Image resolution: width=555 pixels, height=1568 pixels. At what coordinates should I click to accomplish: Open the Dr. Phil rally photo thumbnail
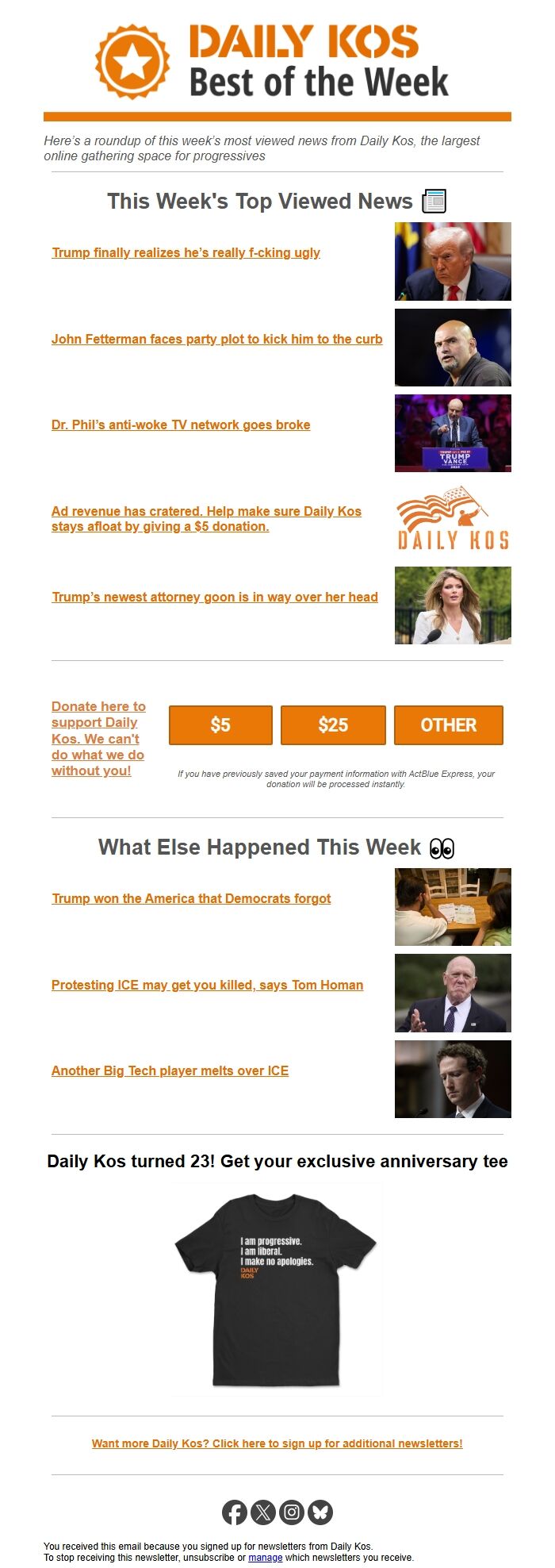pos(453,433)
